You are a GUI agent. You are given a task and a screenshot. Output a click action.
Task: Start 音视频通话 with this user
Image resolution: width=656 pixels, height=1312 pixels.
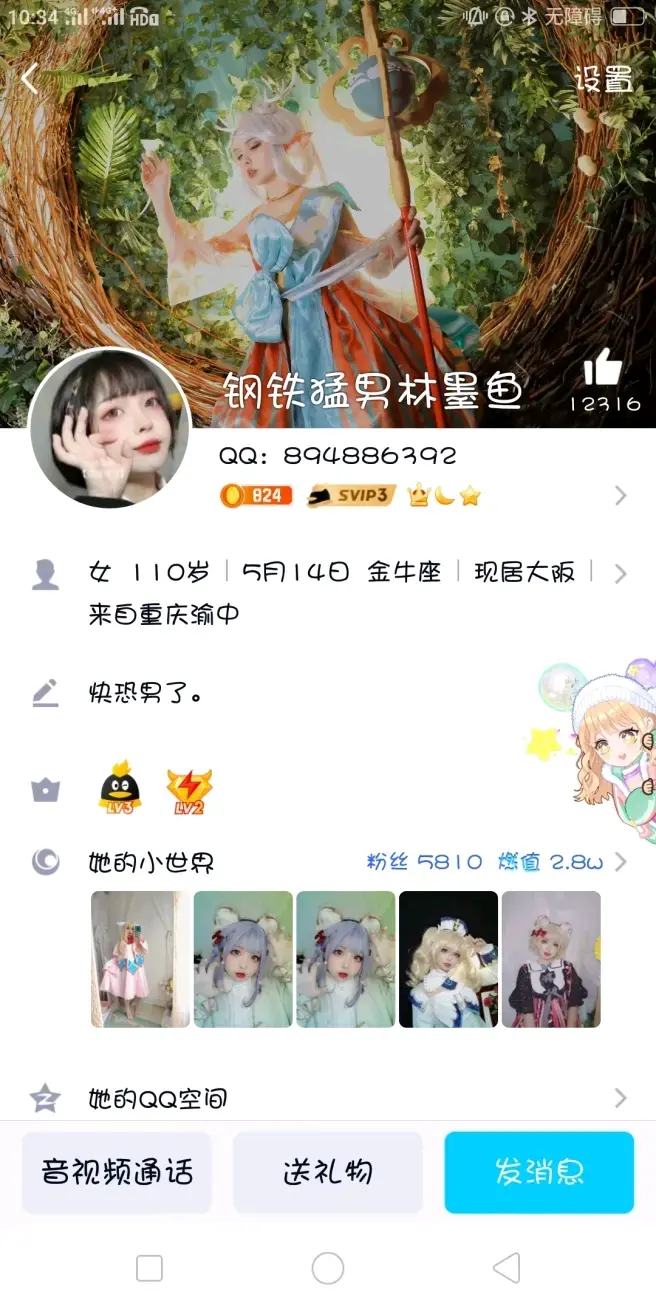[117, 1172]
